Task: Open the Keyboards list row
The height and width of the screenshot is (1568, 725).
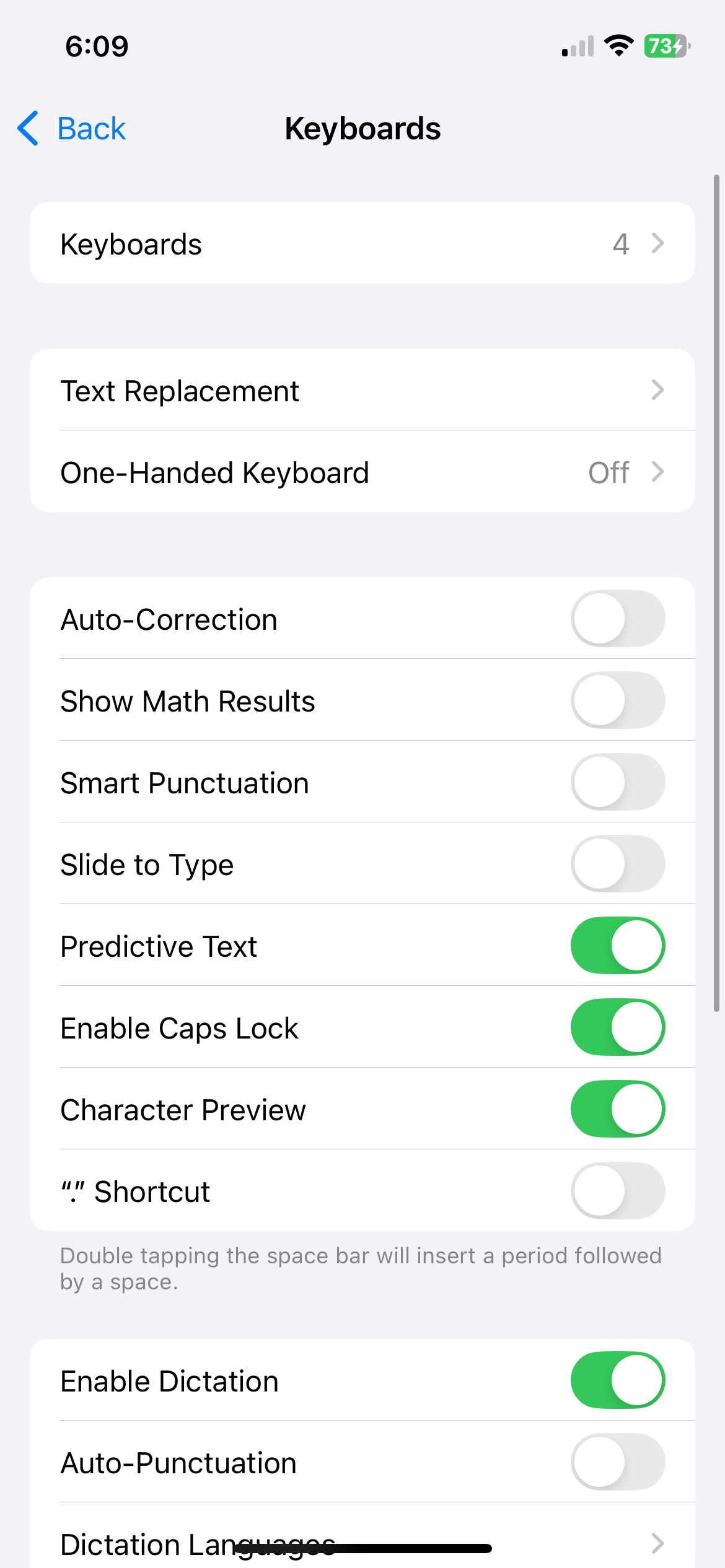Action: [362, 243]
